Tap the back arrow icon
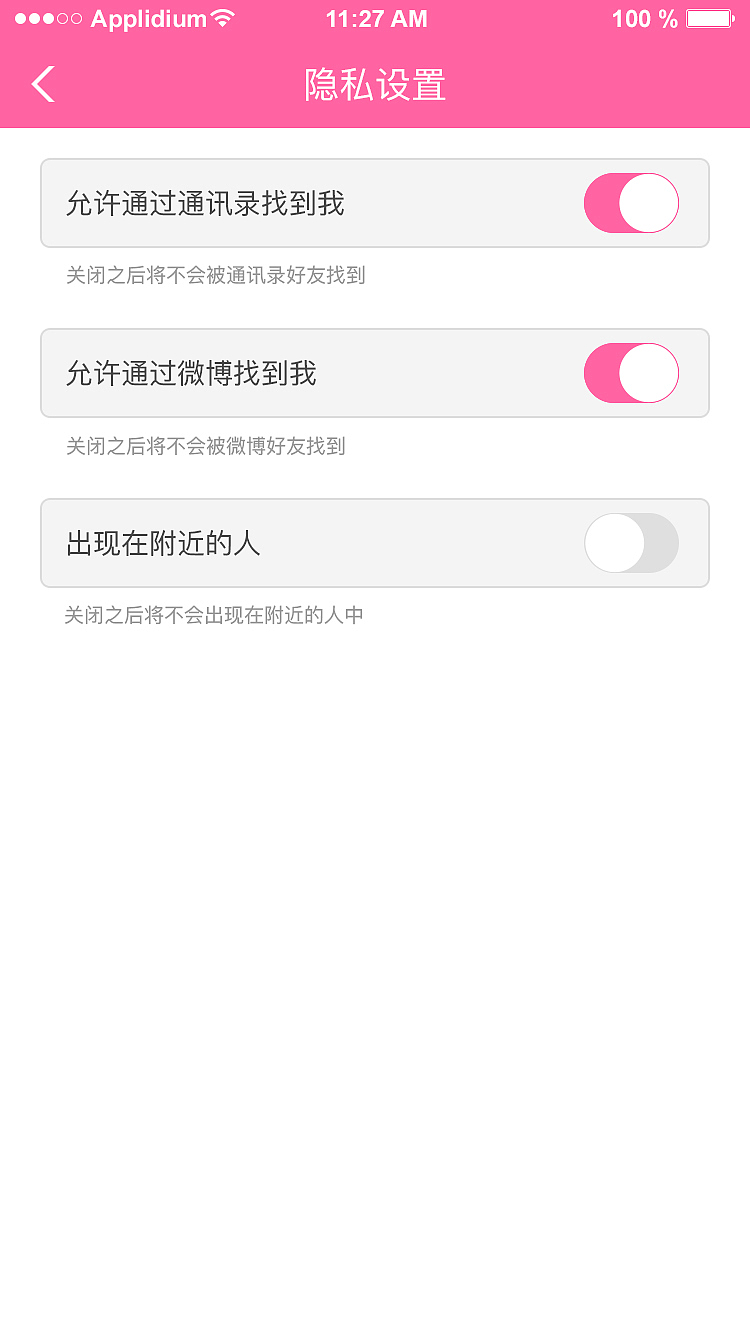 pyautogui.click(x=42, y=84)
